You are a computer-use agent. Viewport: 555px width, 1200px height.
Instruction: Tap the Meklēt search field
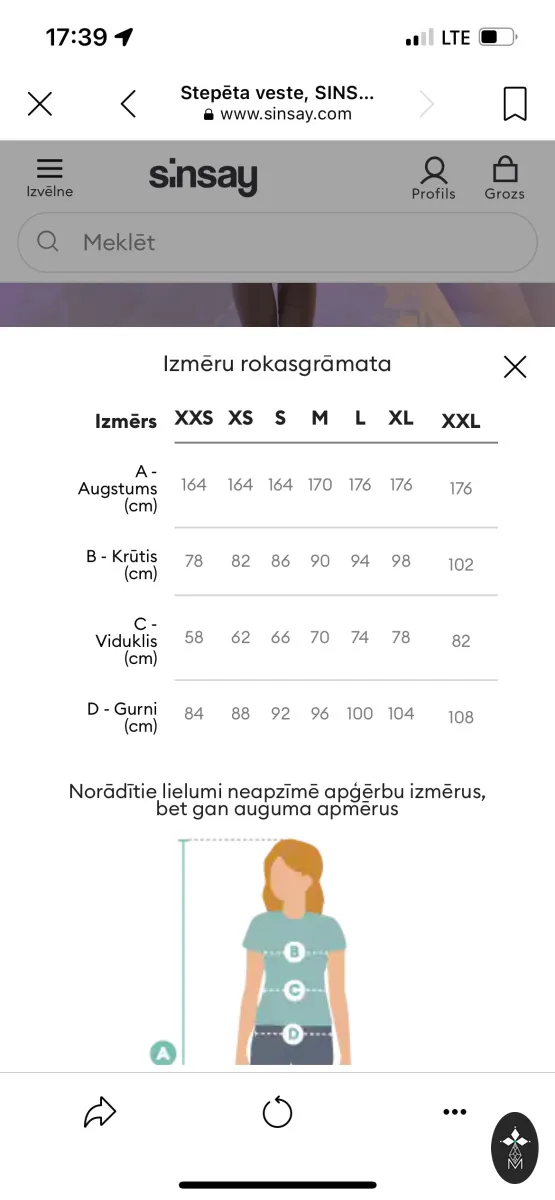pos(277,242)
